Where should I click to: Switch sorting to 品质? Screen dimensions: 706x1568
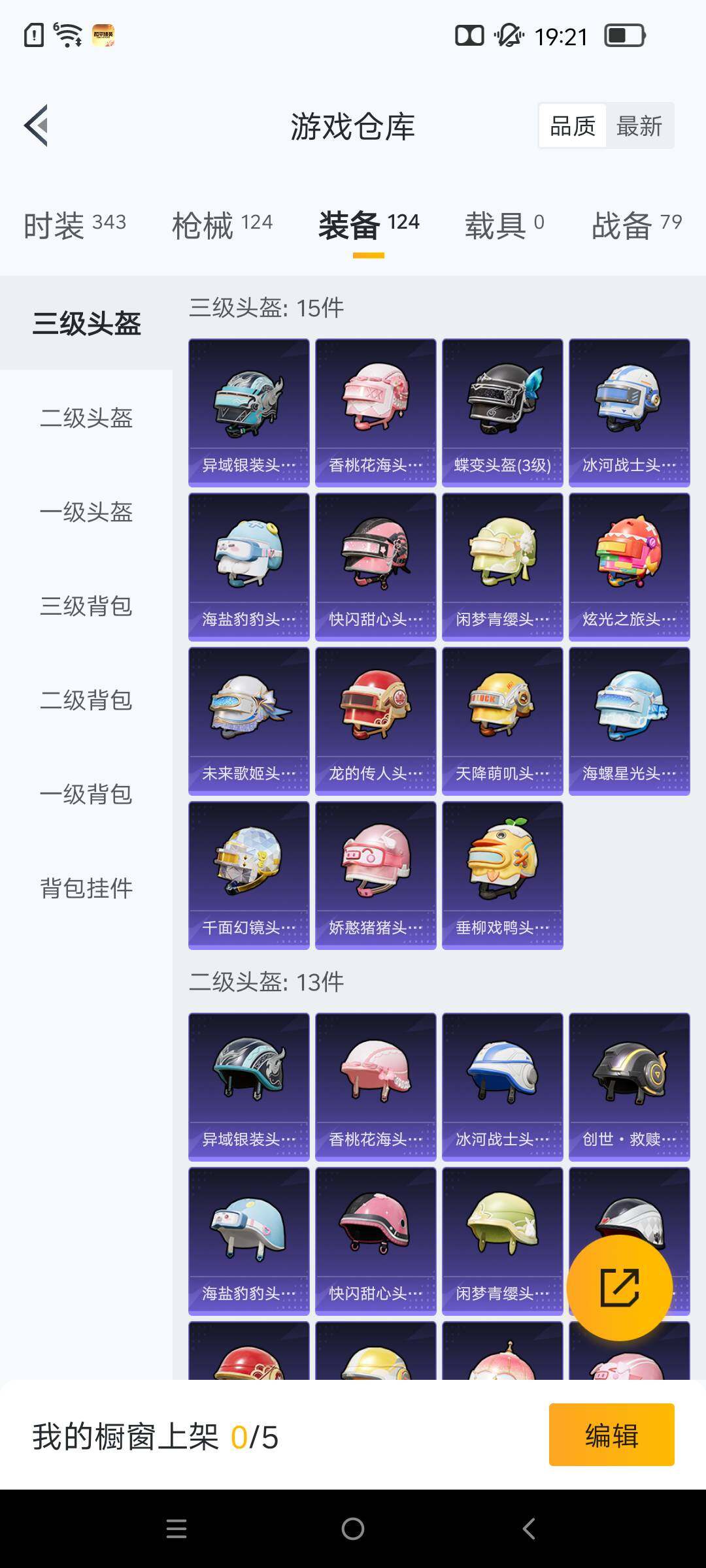[x=571, y=125]
